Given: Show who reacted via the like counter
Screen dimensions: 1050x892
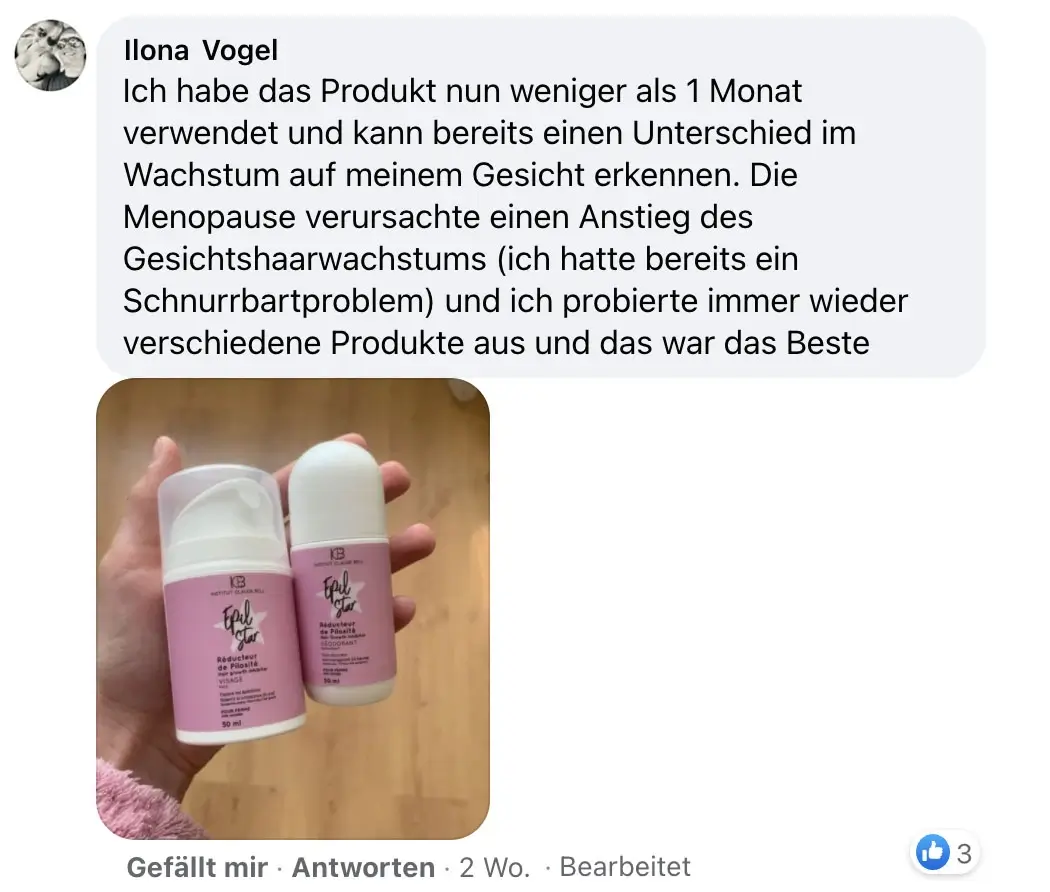Looking at the screenshot, I should tap(945, 853).
